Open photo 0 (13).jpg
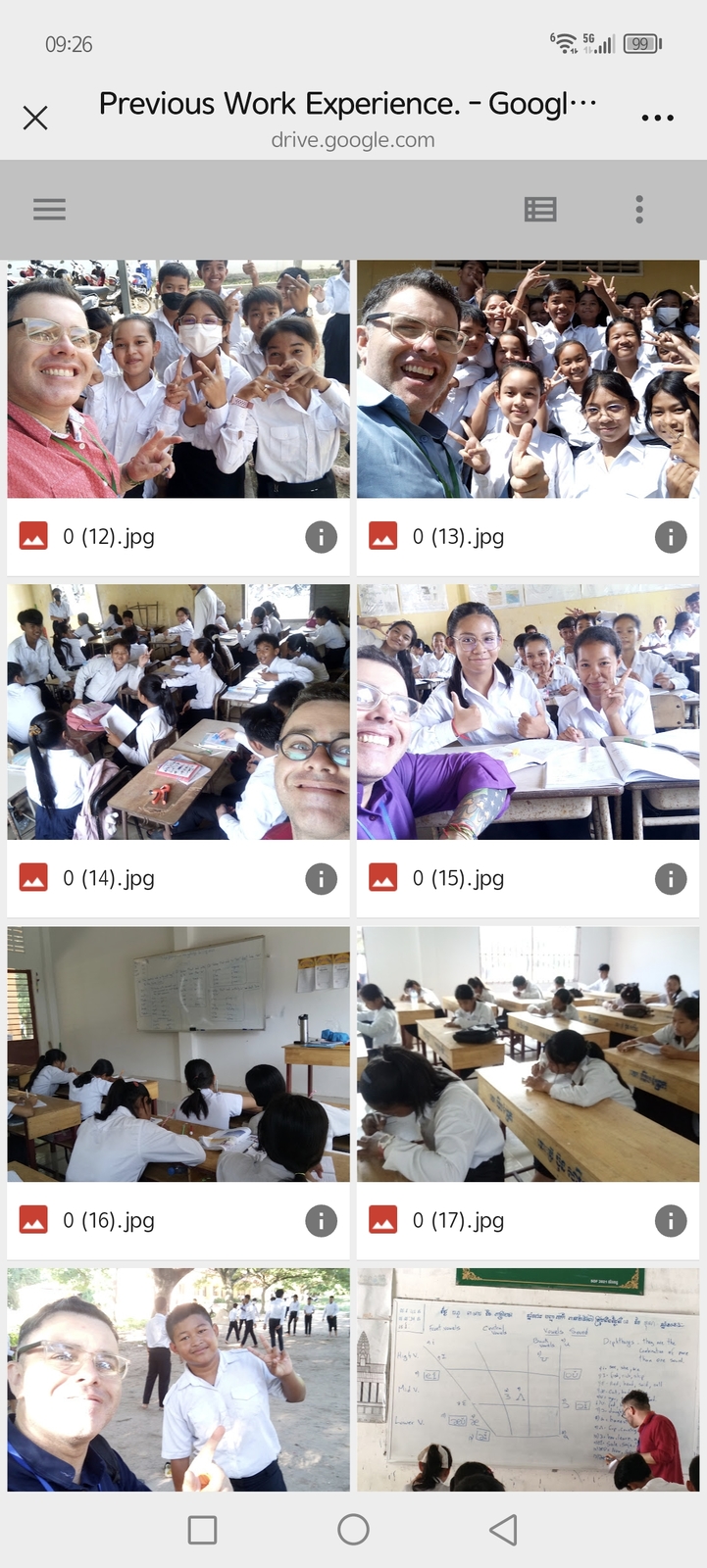Viewport: 707px width, 1568px height. (528, 379)
